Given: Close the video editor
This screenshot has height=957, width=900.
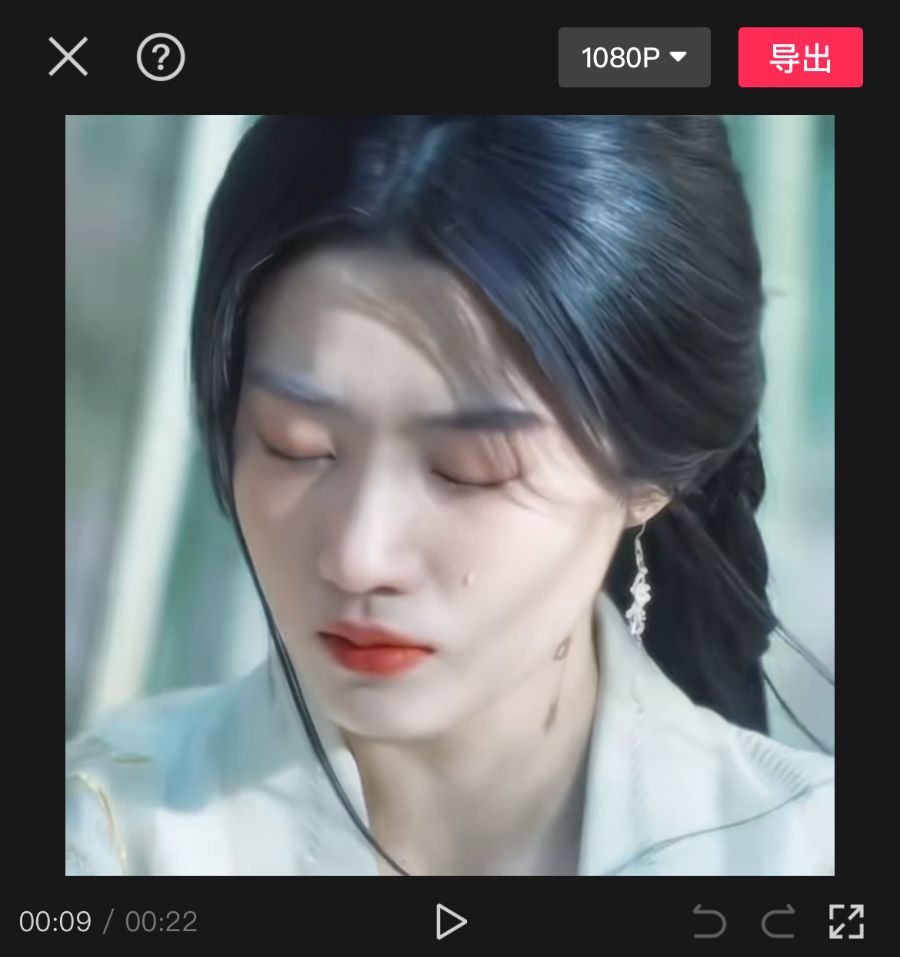Looking at the screenshot, I should (68, 58).
